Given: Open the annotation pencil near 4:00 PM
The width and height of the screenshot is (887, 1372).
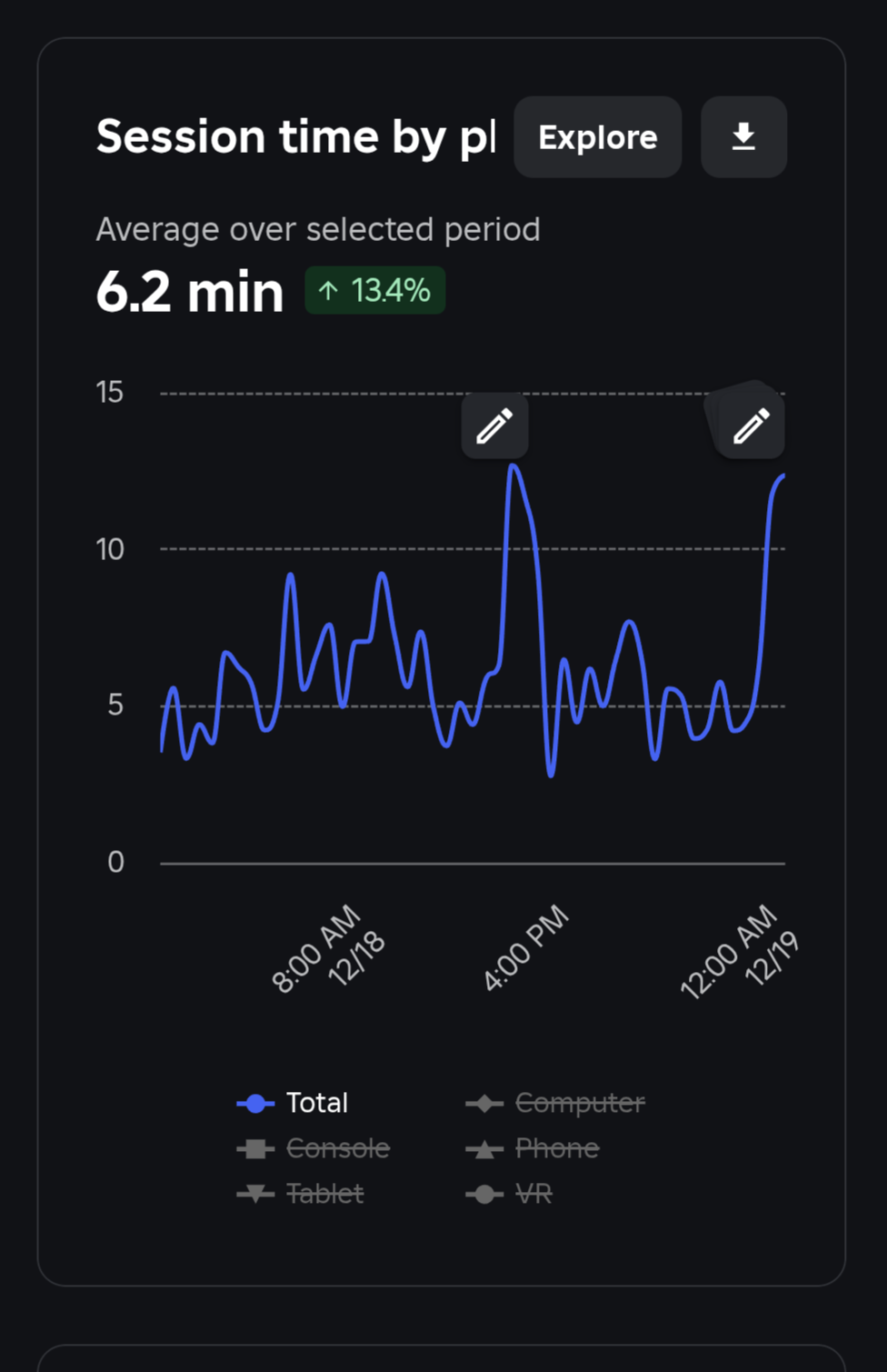Looking at the screenshot, I should tap(494, 426).
